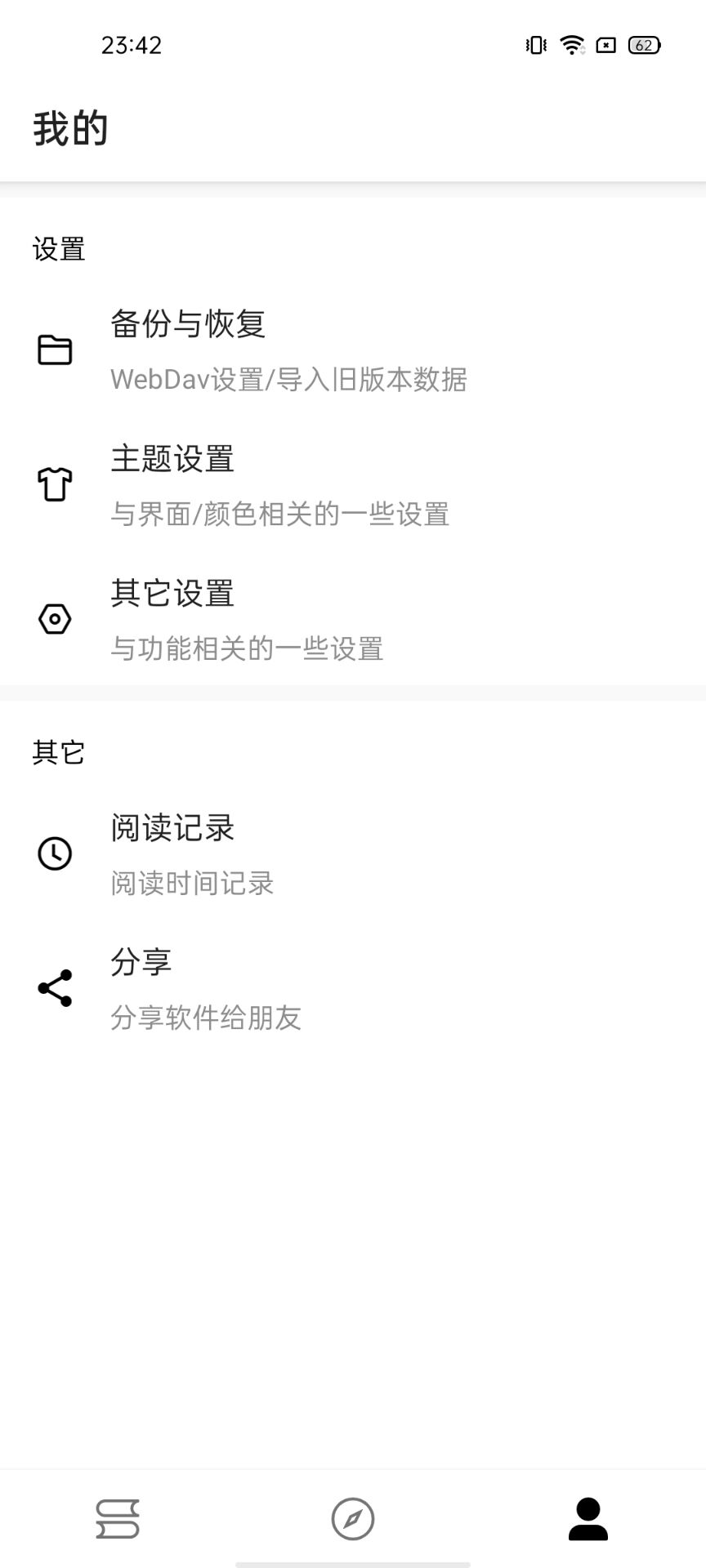
Task: View 阅读记录 reading history
Action: (353, 853)
